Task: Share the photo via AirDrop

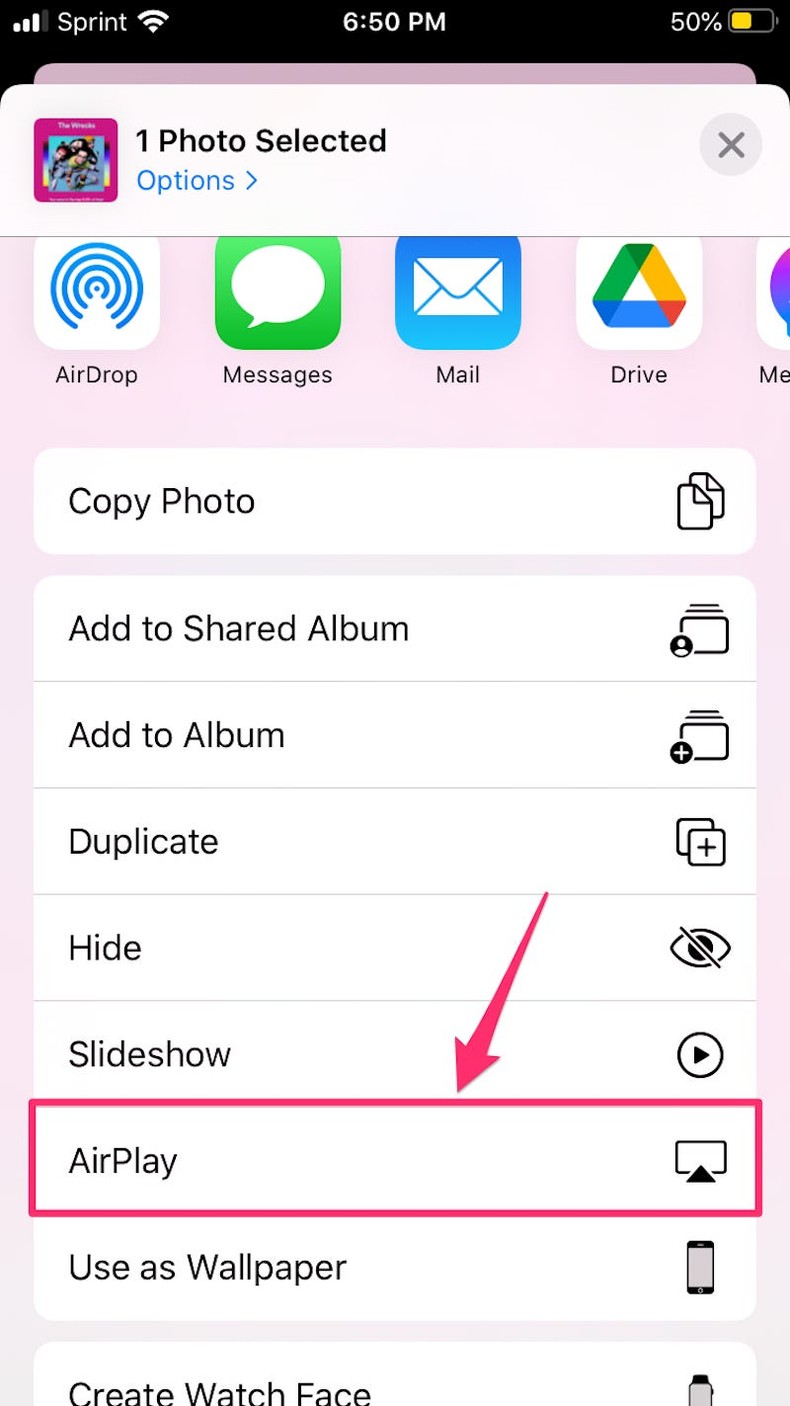Action: point(96,292)
